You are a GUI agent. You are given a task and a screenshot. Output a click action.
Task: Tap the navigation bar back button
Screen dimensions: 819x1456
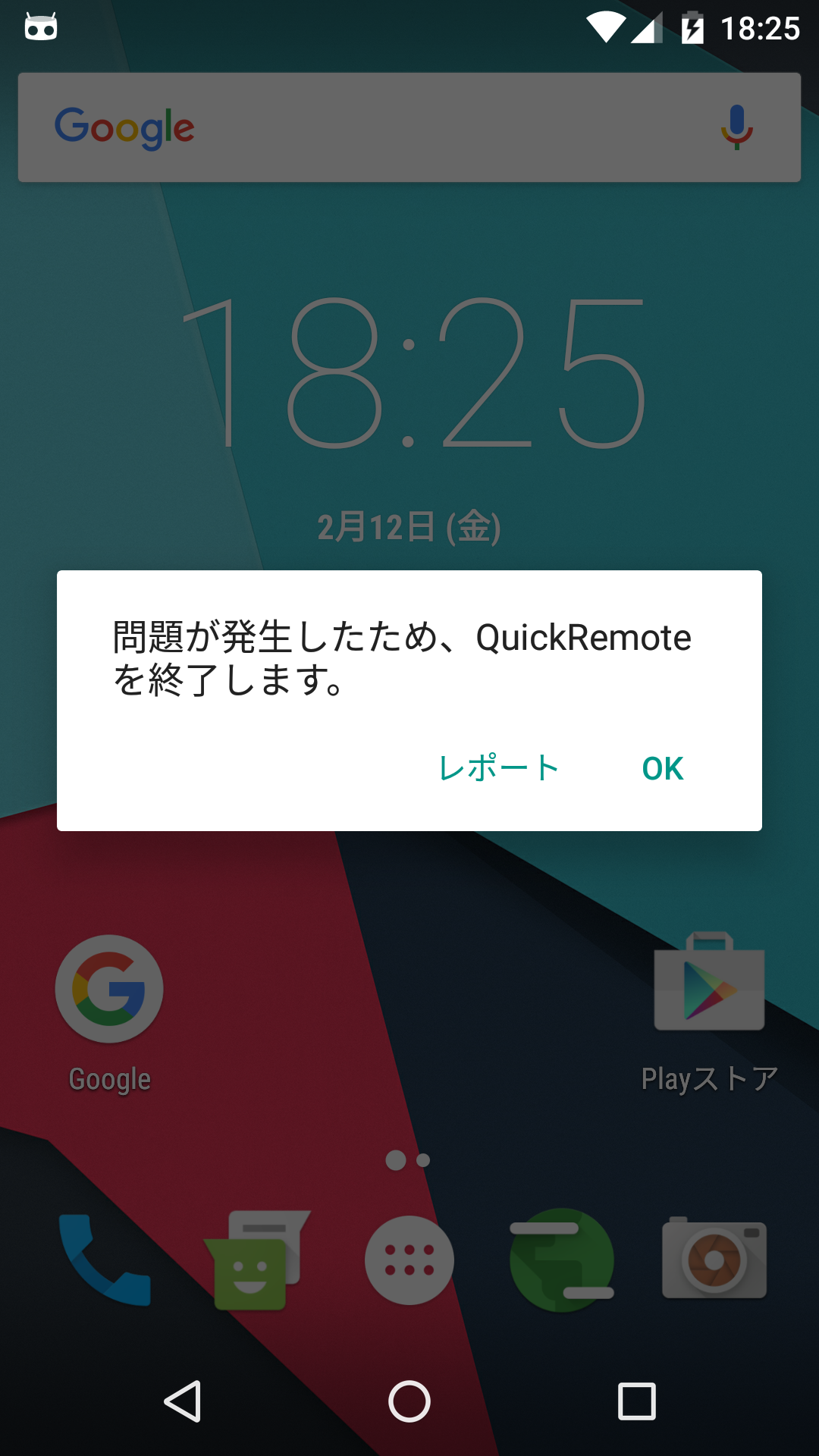tap(183, 1401)
